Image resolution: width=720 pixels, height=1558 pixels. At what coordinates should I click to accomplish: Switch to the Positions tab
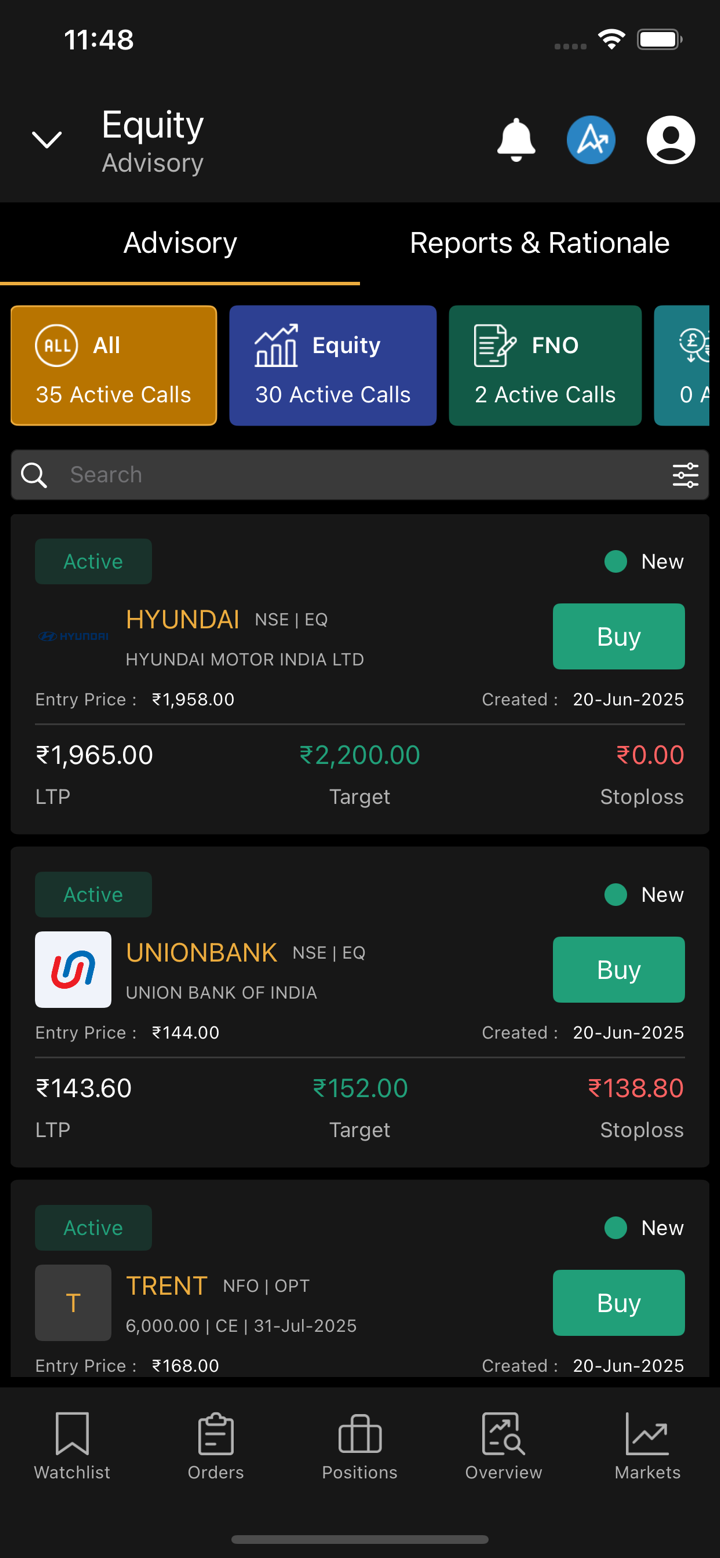pos(360,1447)
